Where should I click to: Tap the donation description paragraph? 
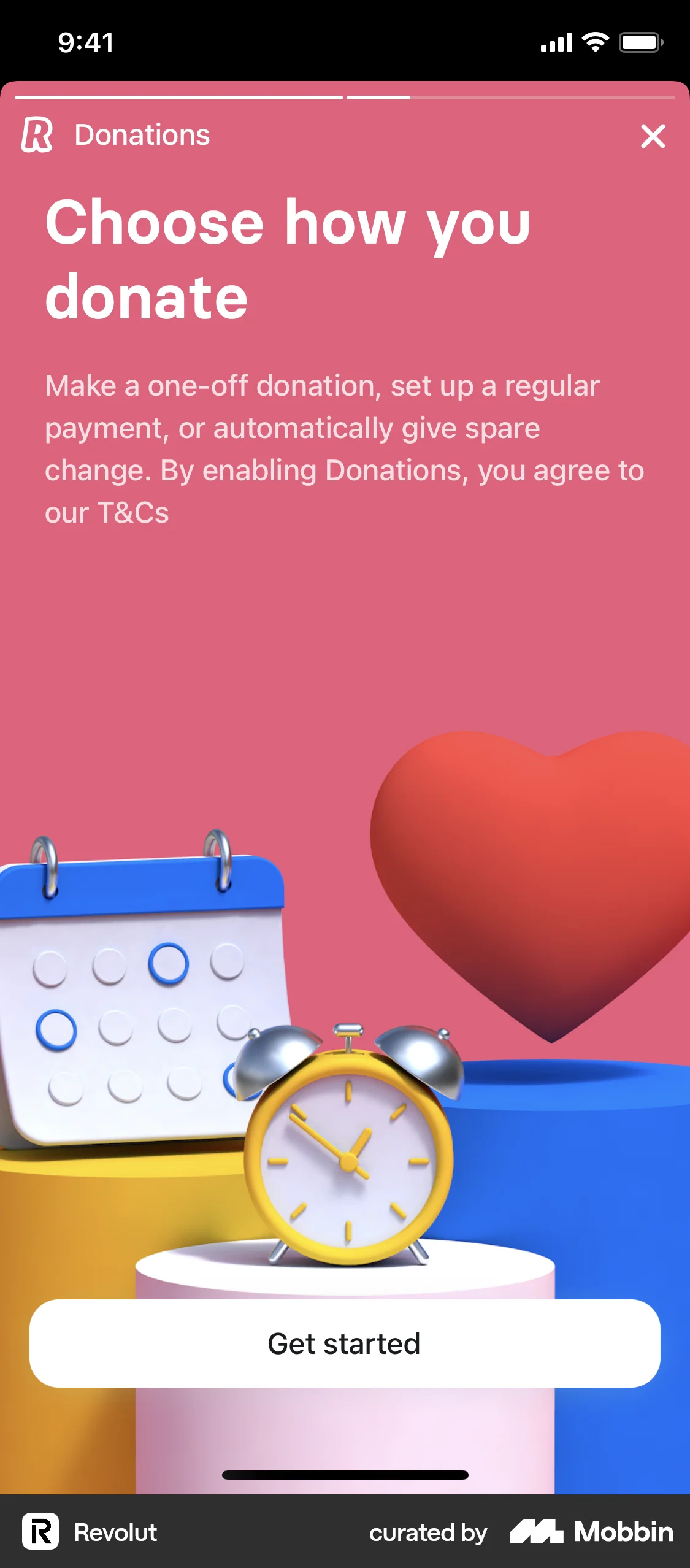pyautogui.click(x=345, y=448)
